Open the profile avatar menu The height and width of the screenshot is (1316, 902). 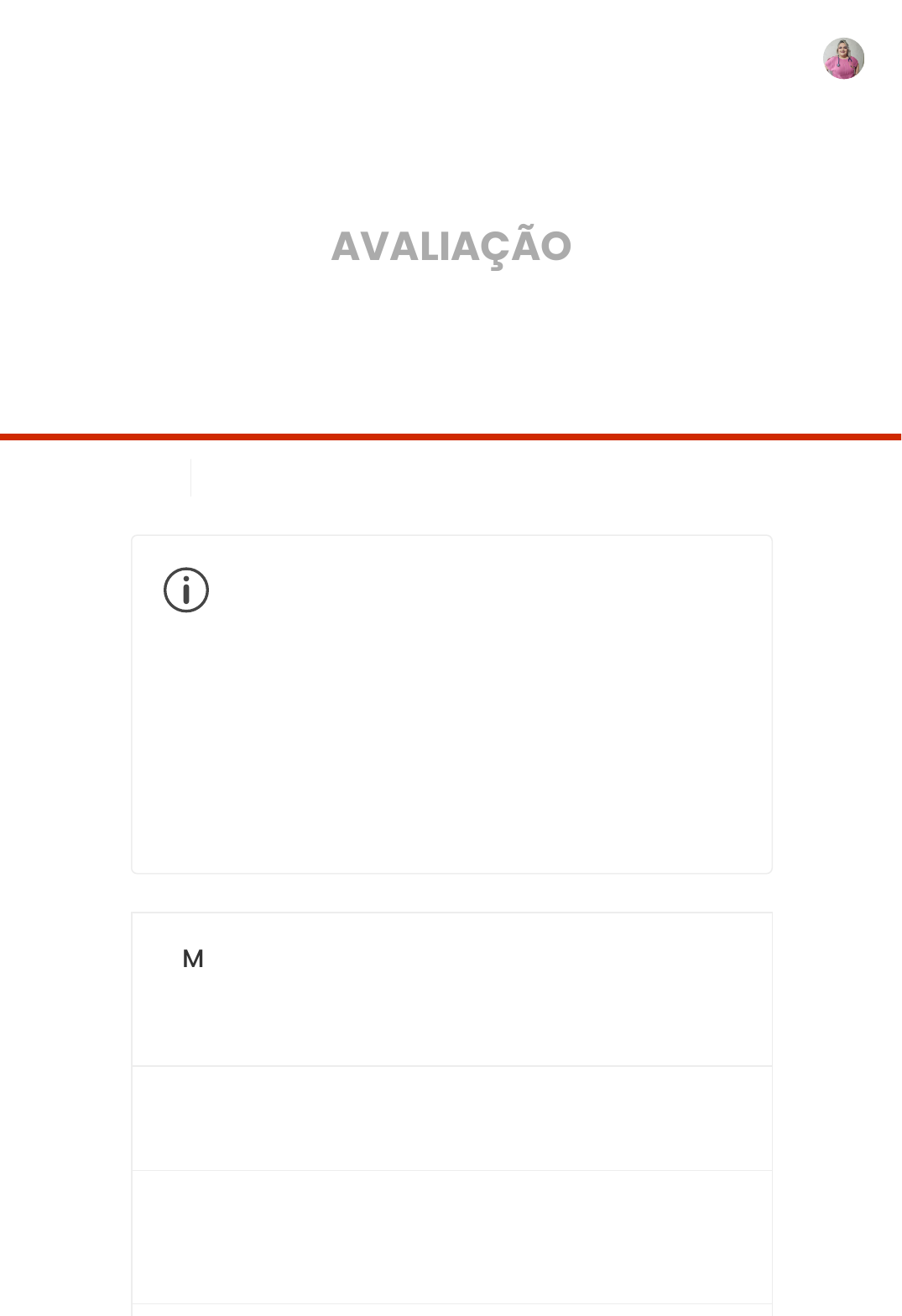pyautogui.click(x=843, y=59)
